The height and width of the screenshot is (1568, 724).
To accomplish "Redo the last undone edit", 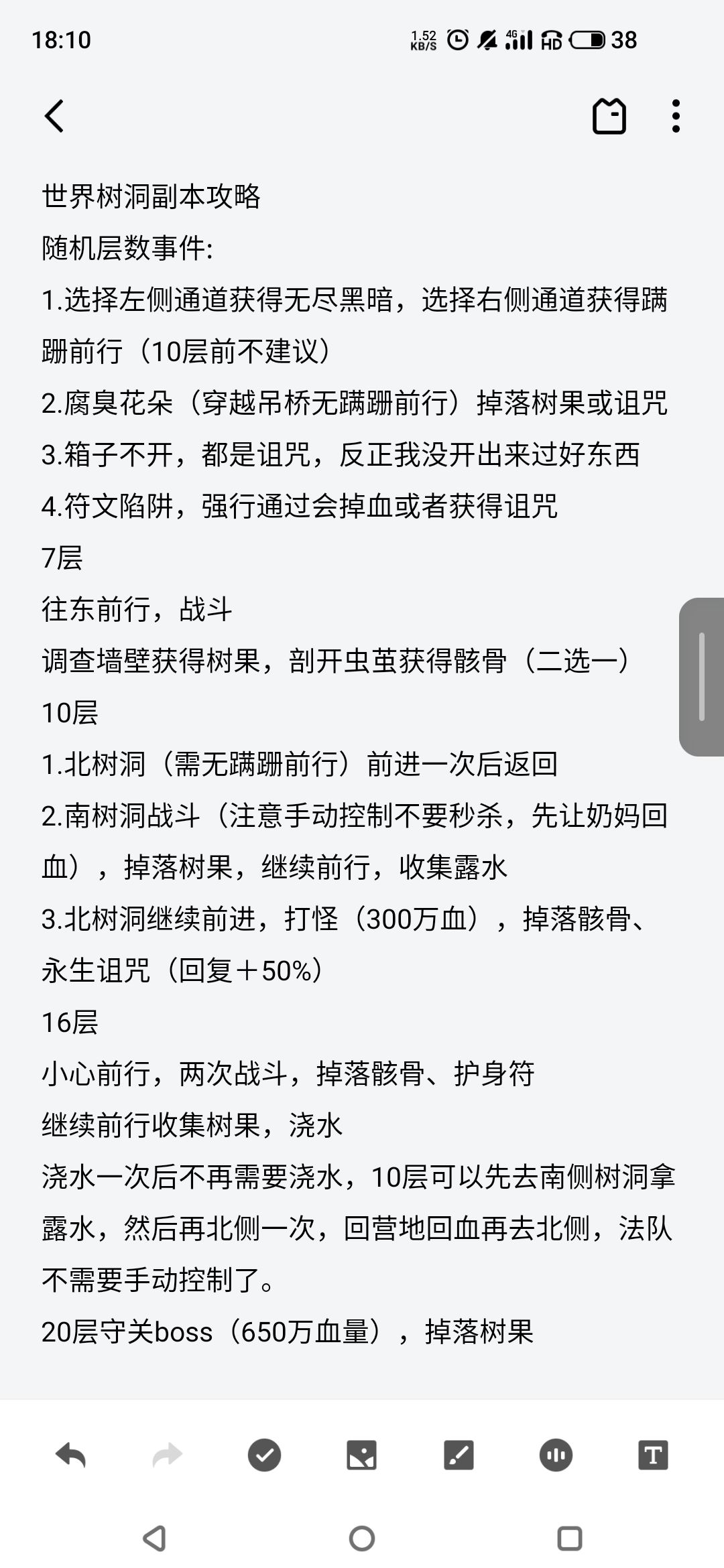I will point(168,1455).
